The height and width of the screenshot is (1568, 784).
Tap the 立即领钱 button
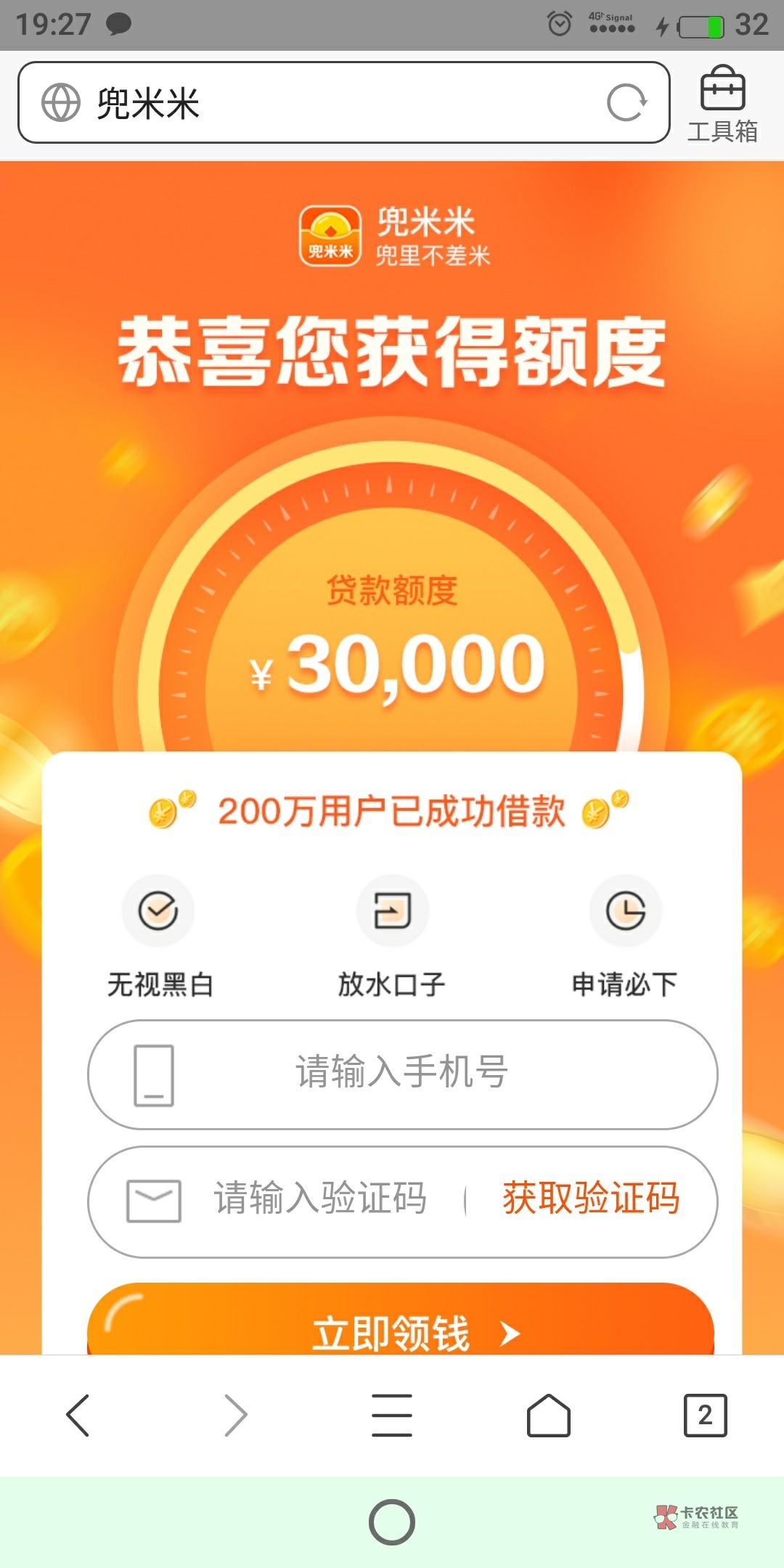coord(401,1320)
